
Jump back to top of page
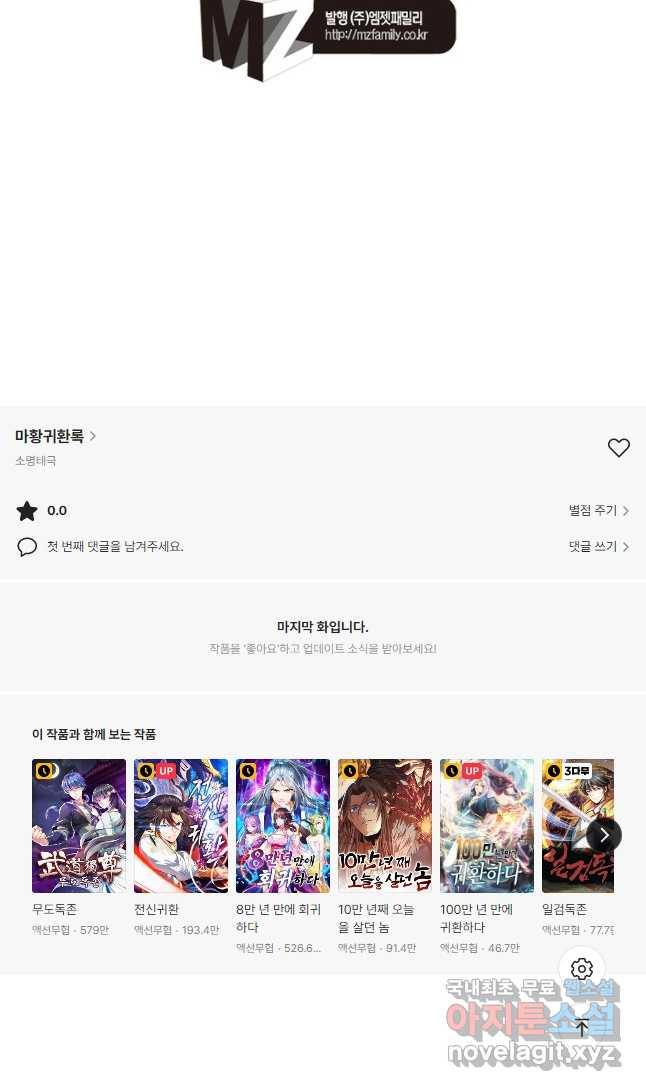pos(582,1027)
